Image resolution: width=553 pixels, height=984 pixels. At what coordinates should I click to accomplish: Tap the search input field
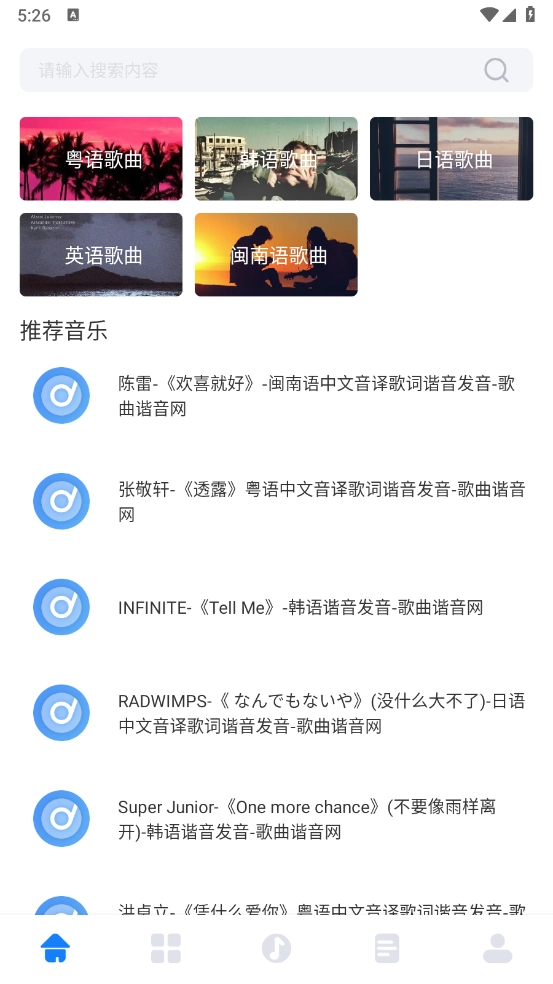point(276,70)
